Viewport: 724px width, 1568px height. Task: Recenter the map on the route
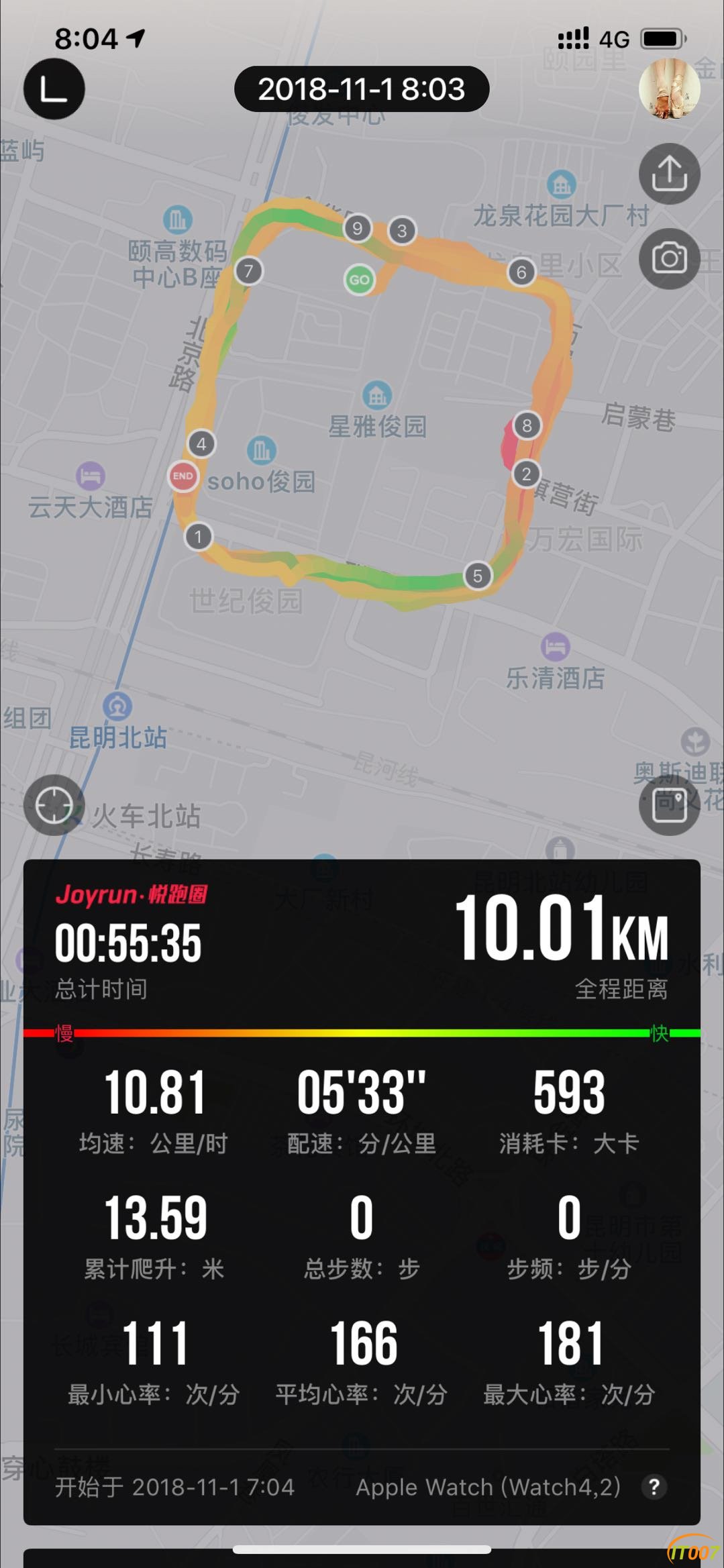click(x=54, y=804)
